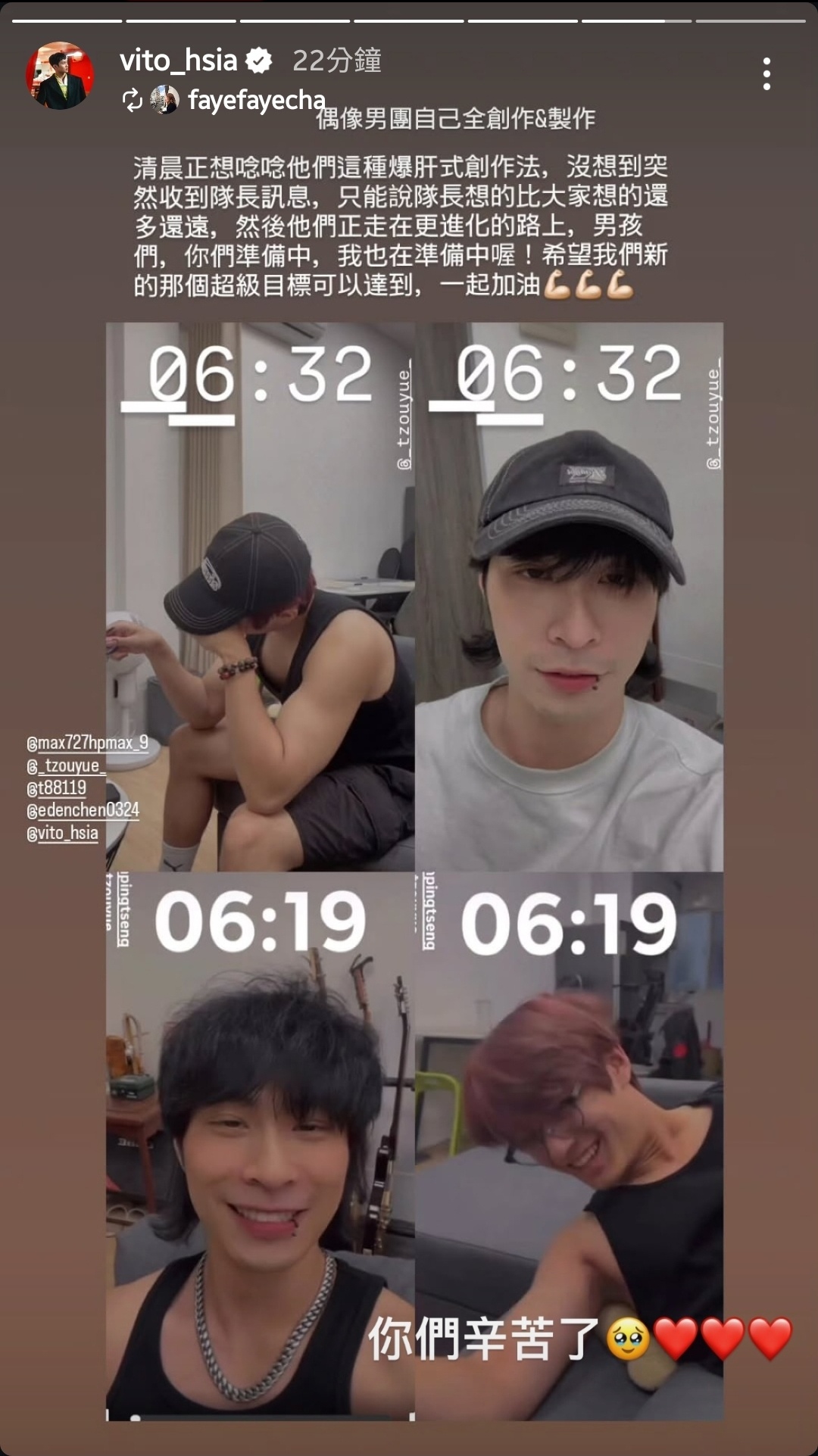
Task: View the reshared fayefayecha account
Action: (x=255, y=100)
